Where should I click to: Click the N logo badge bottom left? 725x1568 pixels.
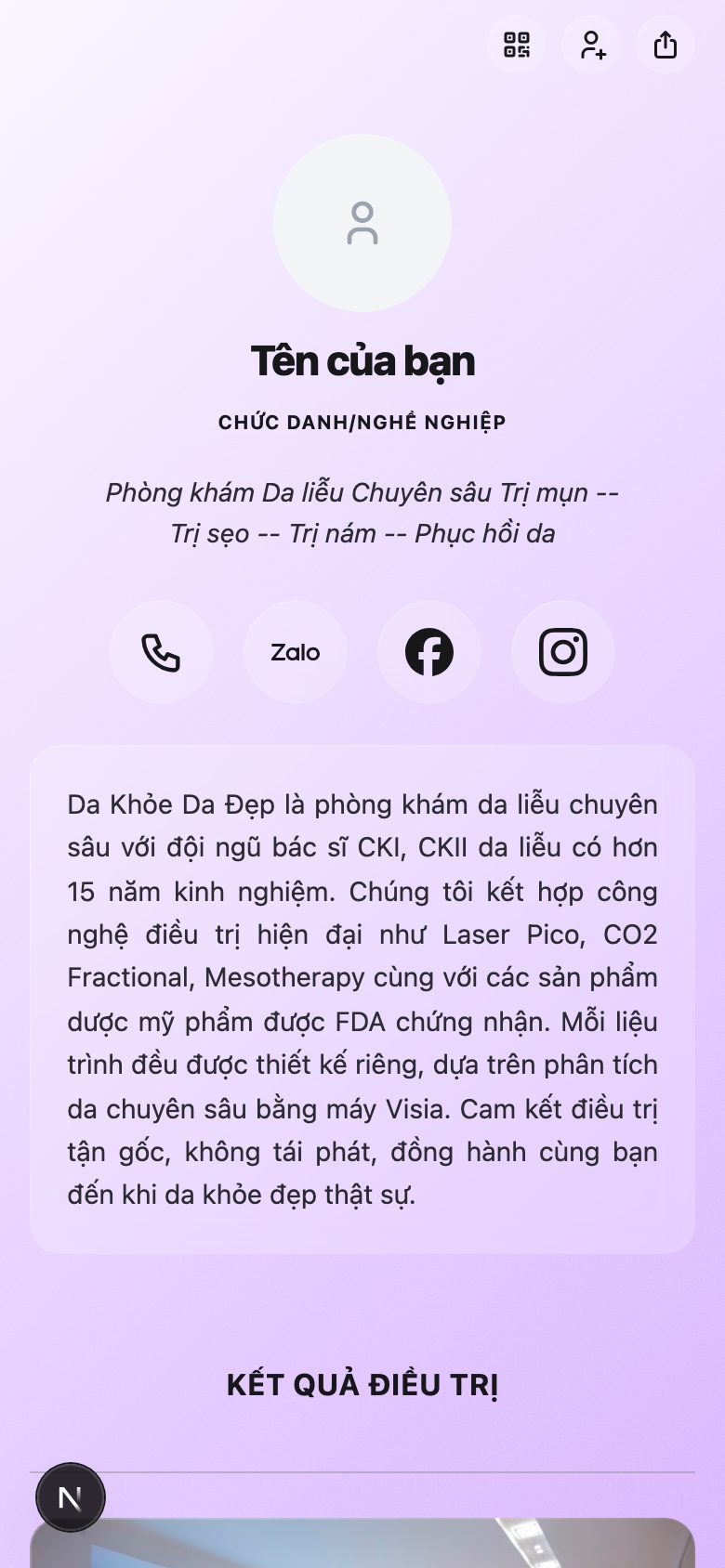tap(71, 1496)
